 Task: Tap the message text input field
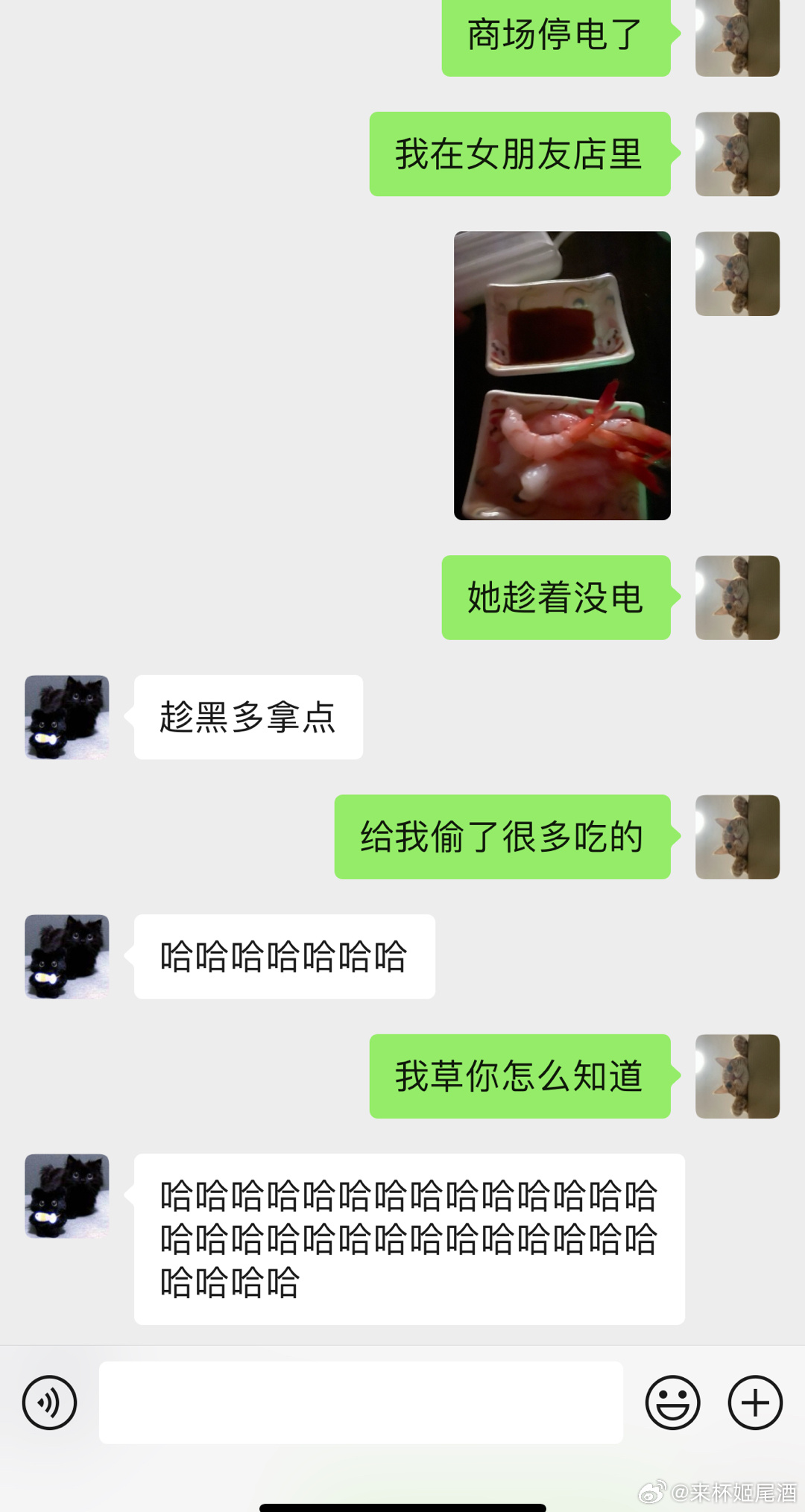(361, 1402)
